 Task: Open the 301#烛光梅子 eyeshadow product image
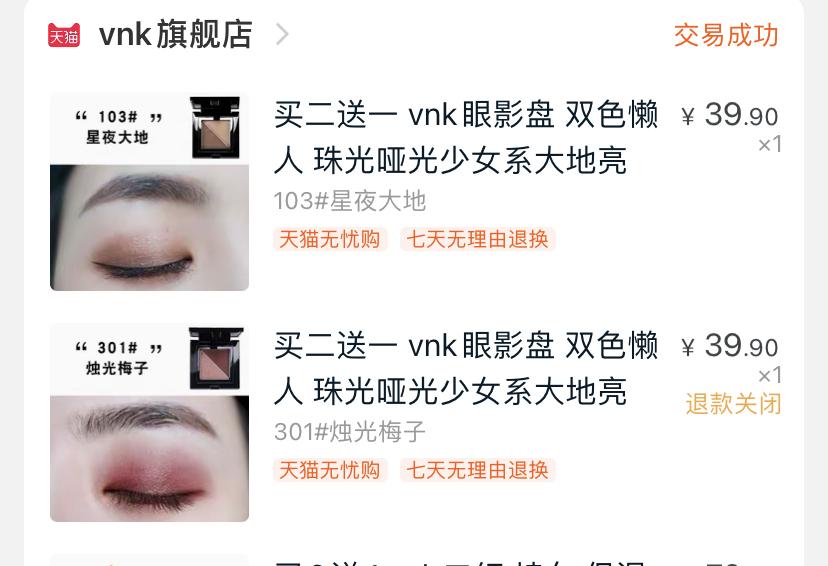coord(149,421)
